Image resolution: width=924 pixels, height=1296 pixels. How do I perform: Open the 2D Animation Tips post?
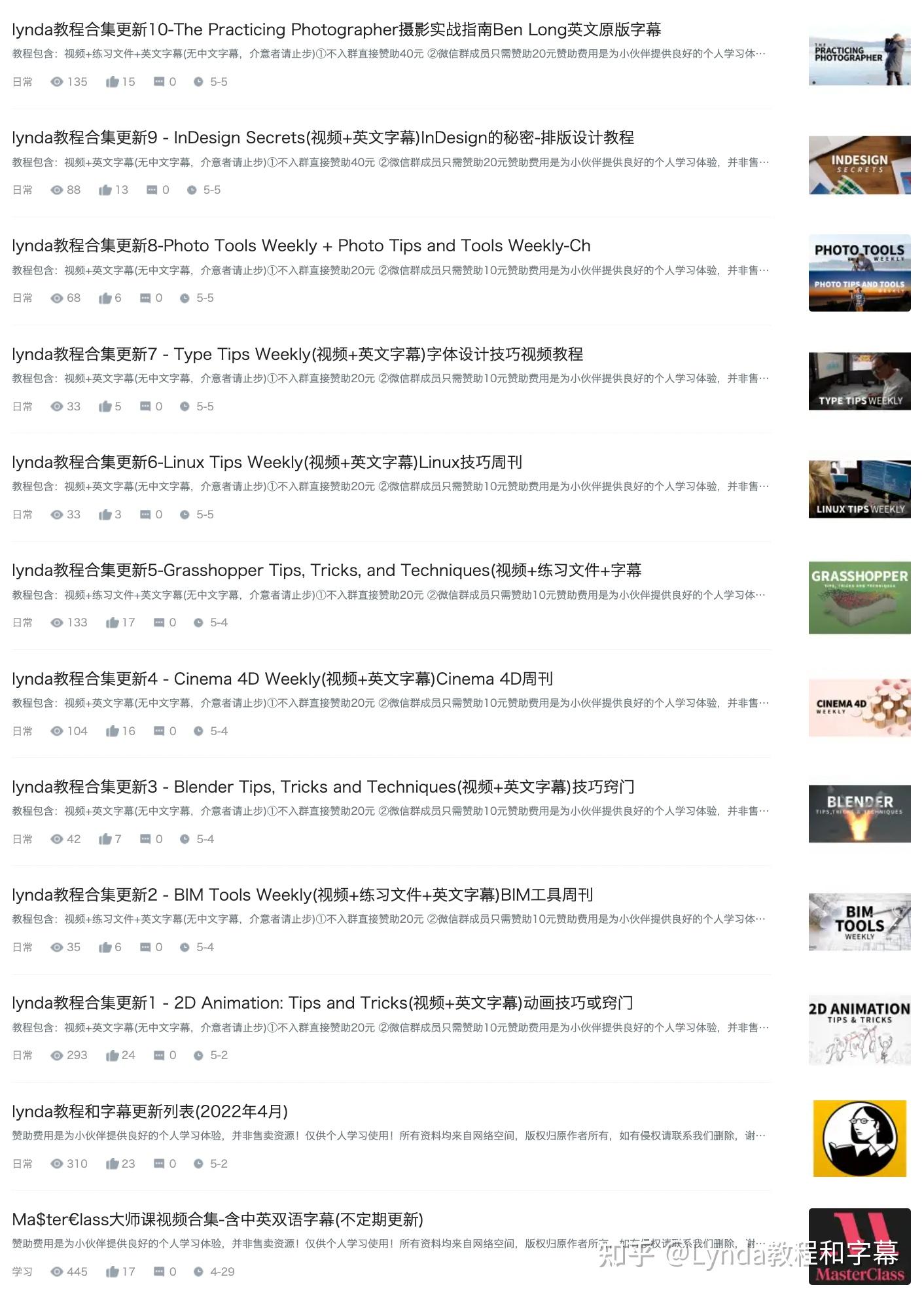322,1003
